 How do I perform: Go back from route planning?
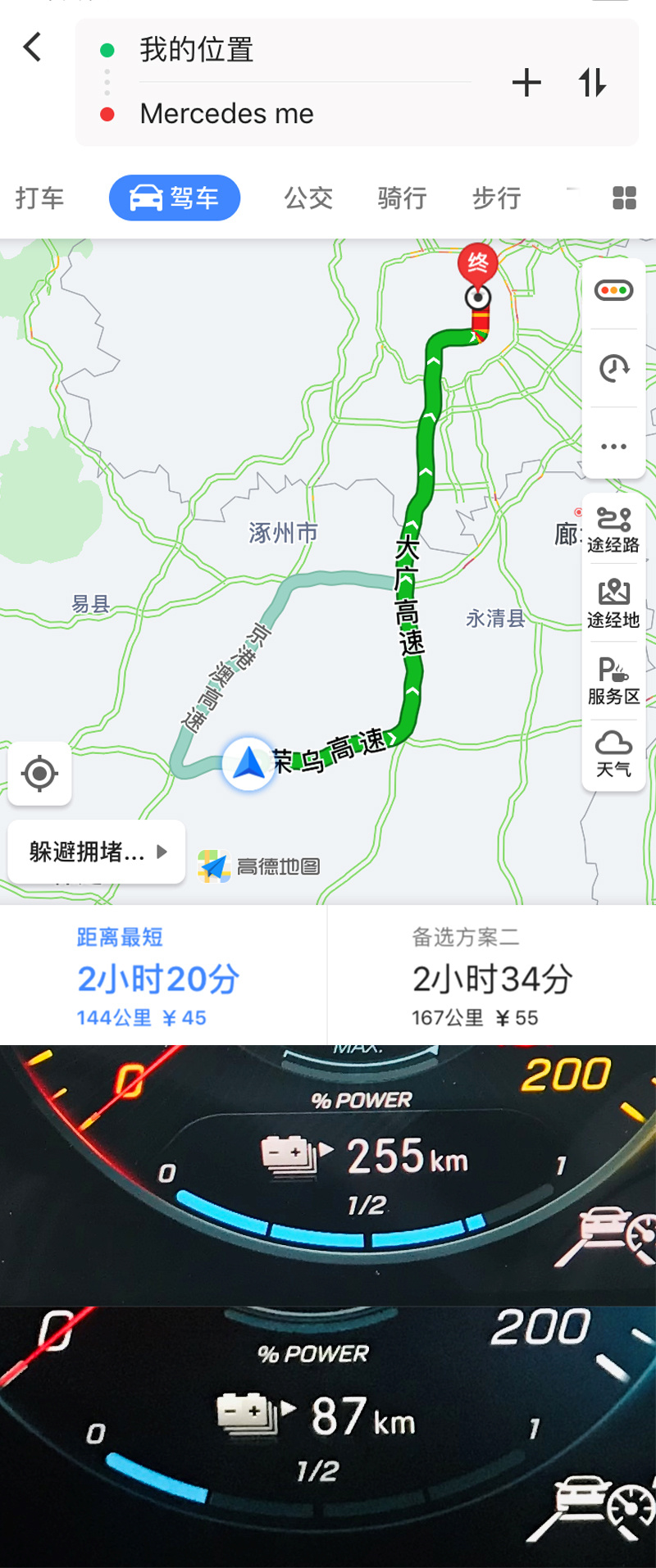click(x=33, y=48)
